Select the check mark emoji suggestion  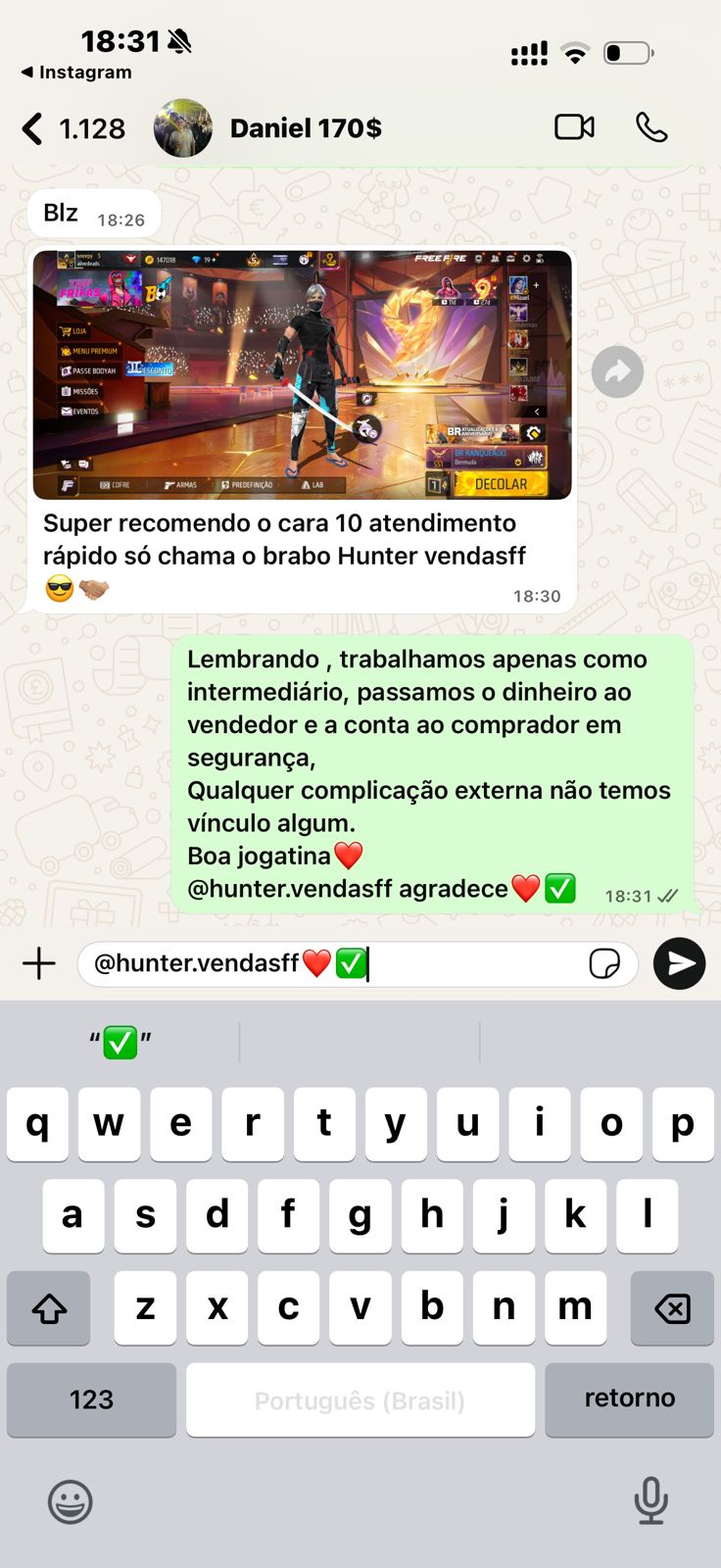120,1043
